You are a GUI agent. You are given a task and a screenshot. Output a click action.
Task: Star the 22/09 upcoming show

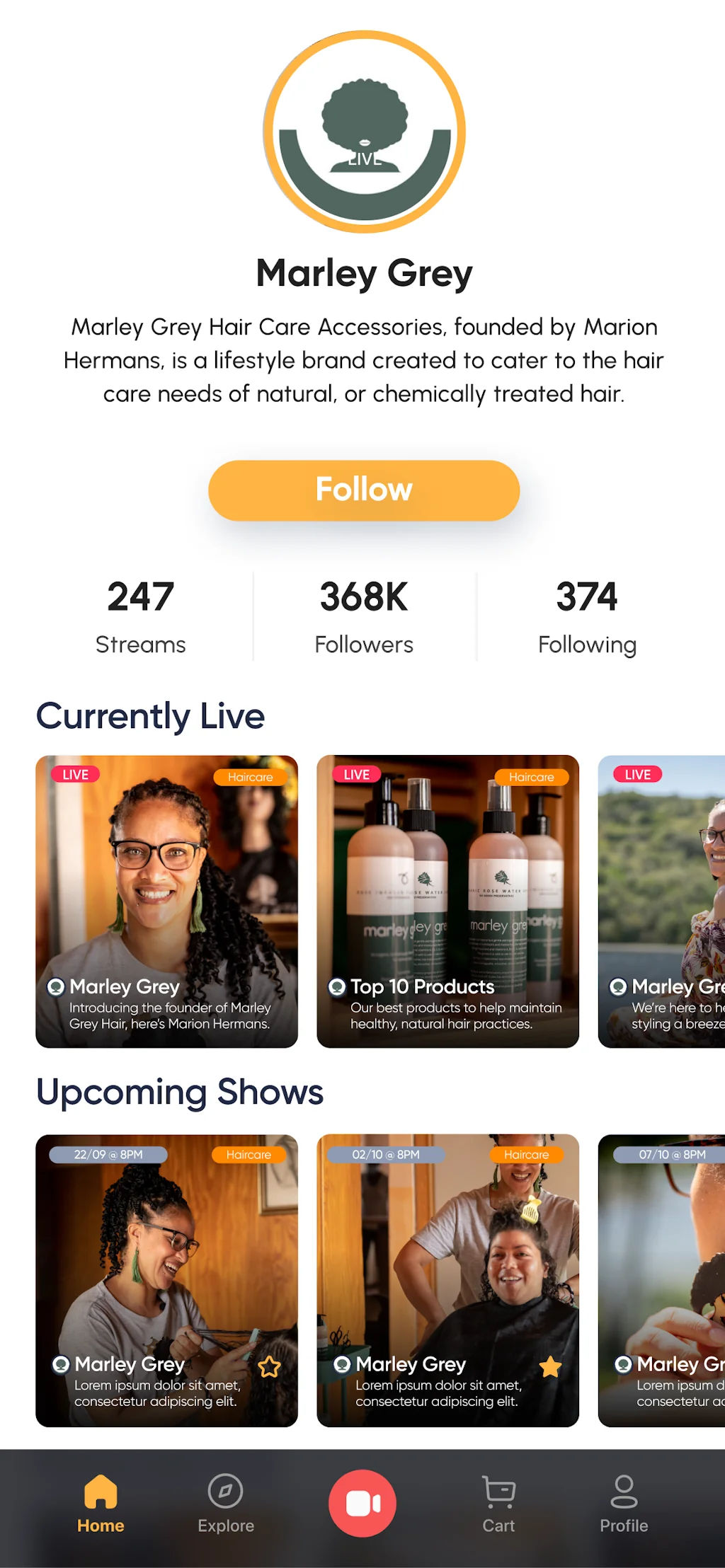click(269, 1366)
